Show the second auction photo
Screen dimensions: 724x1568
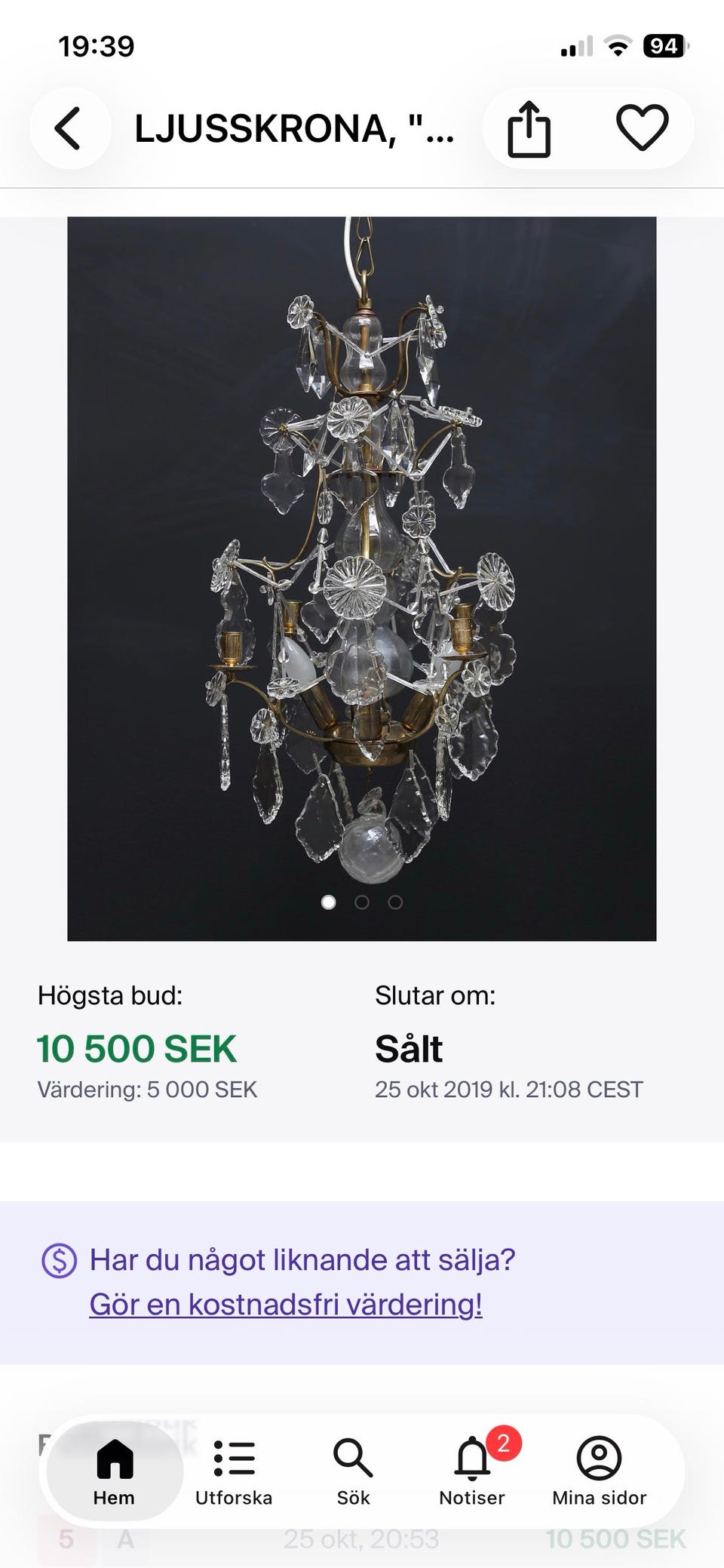pyautogui.click(x=362, y=902)
